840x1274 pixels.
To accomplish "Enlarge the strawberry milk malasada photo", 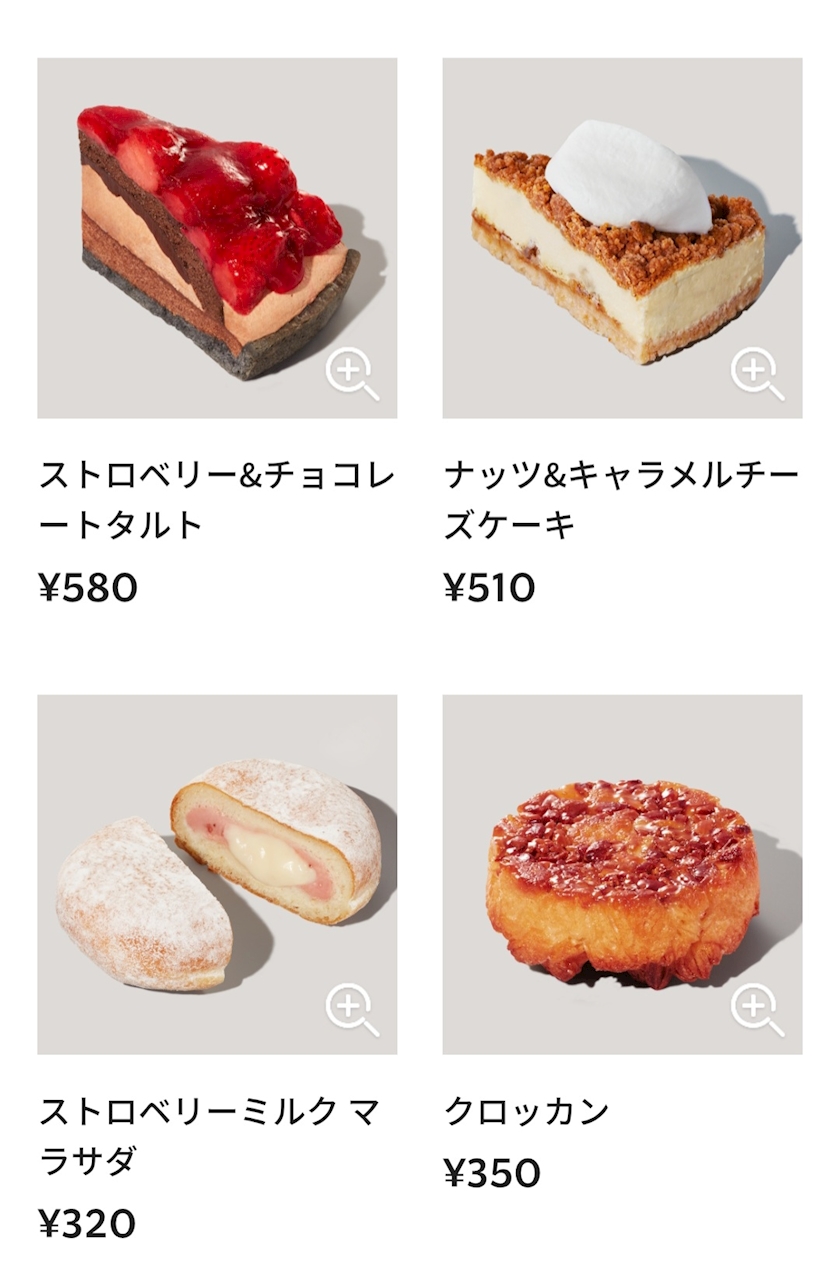I will pos(352,1011).
